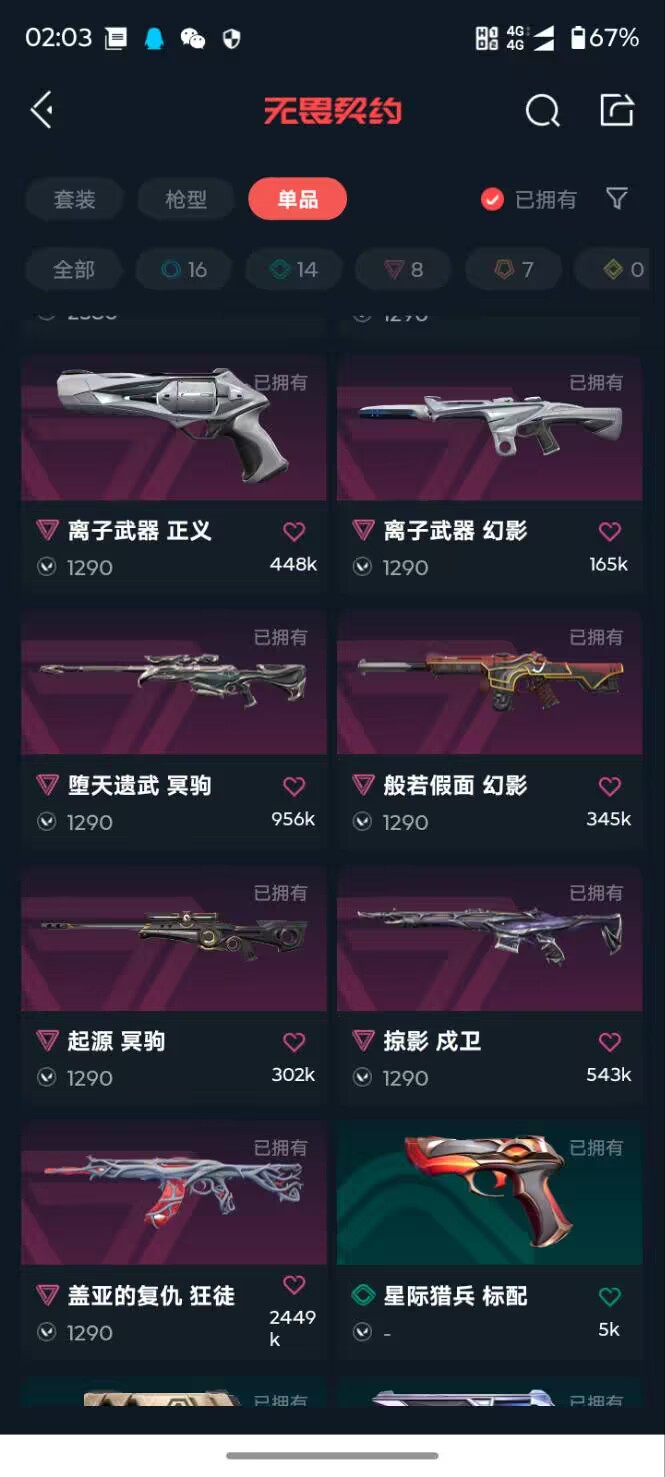This screenshot has height=1477, width=665.
Task: Filter by the tier chip showing 16
Action: [x=185, y=269]
